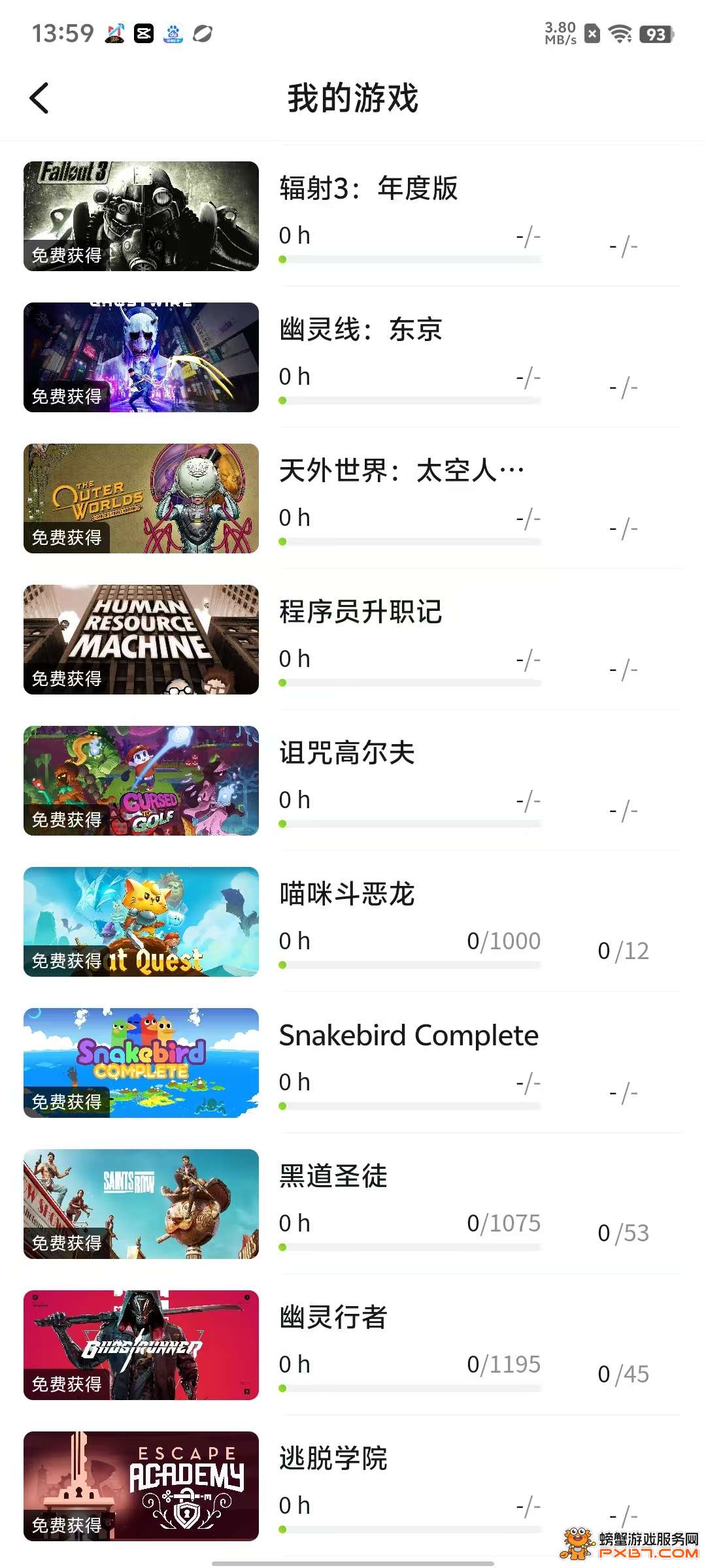This screenshot has height=1568, width=706.
Task: Open Snakebird Complete game entry
Action: pos(408,1036)
